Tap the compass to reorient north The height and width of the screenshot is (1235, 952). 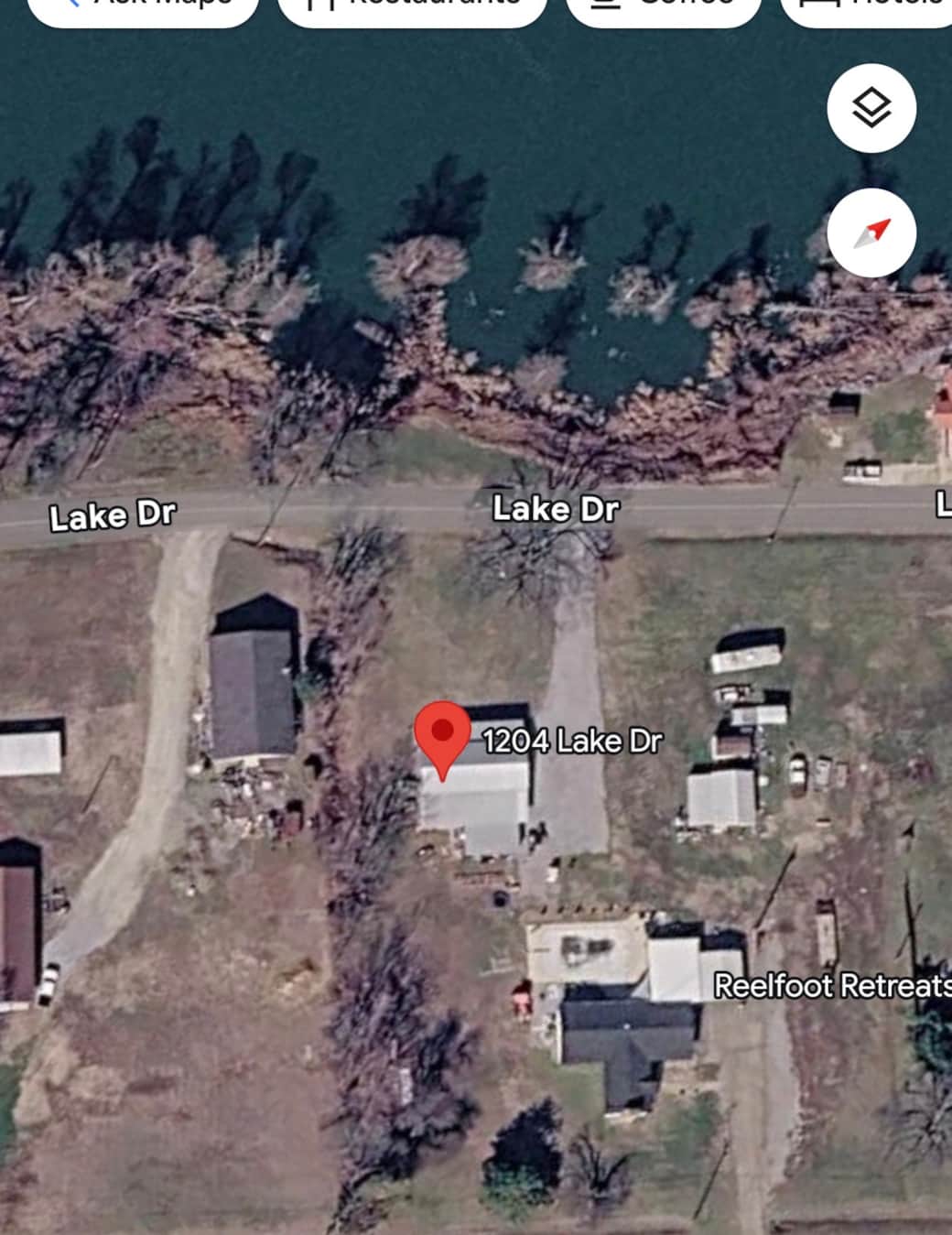871,233
